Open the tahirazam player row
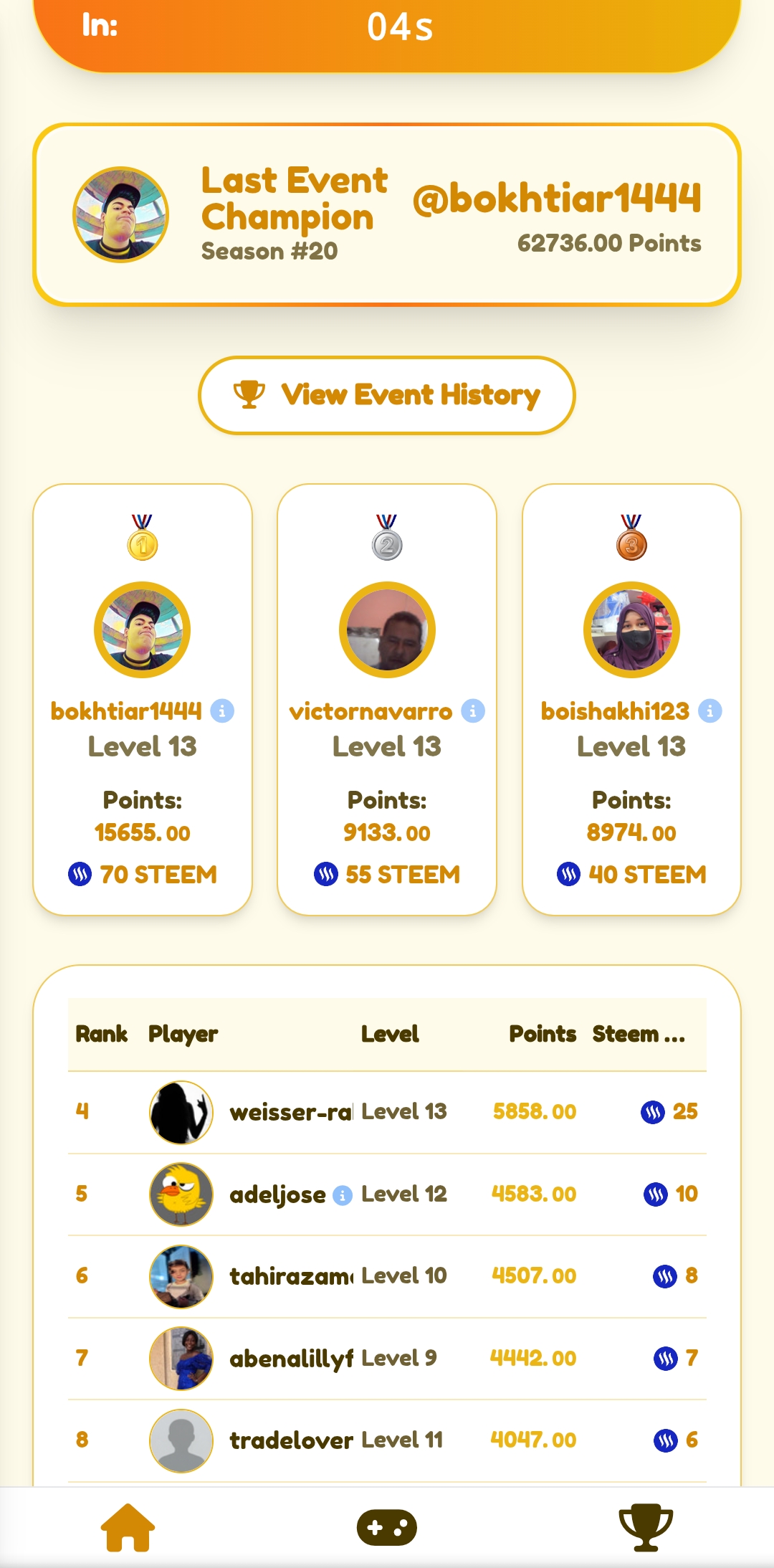 pos(387,1277)
